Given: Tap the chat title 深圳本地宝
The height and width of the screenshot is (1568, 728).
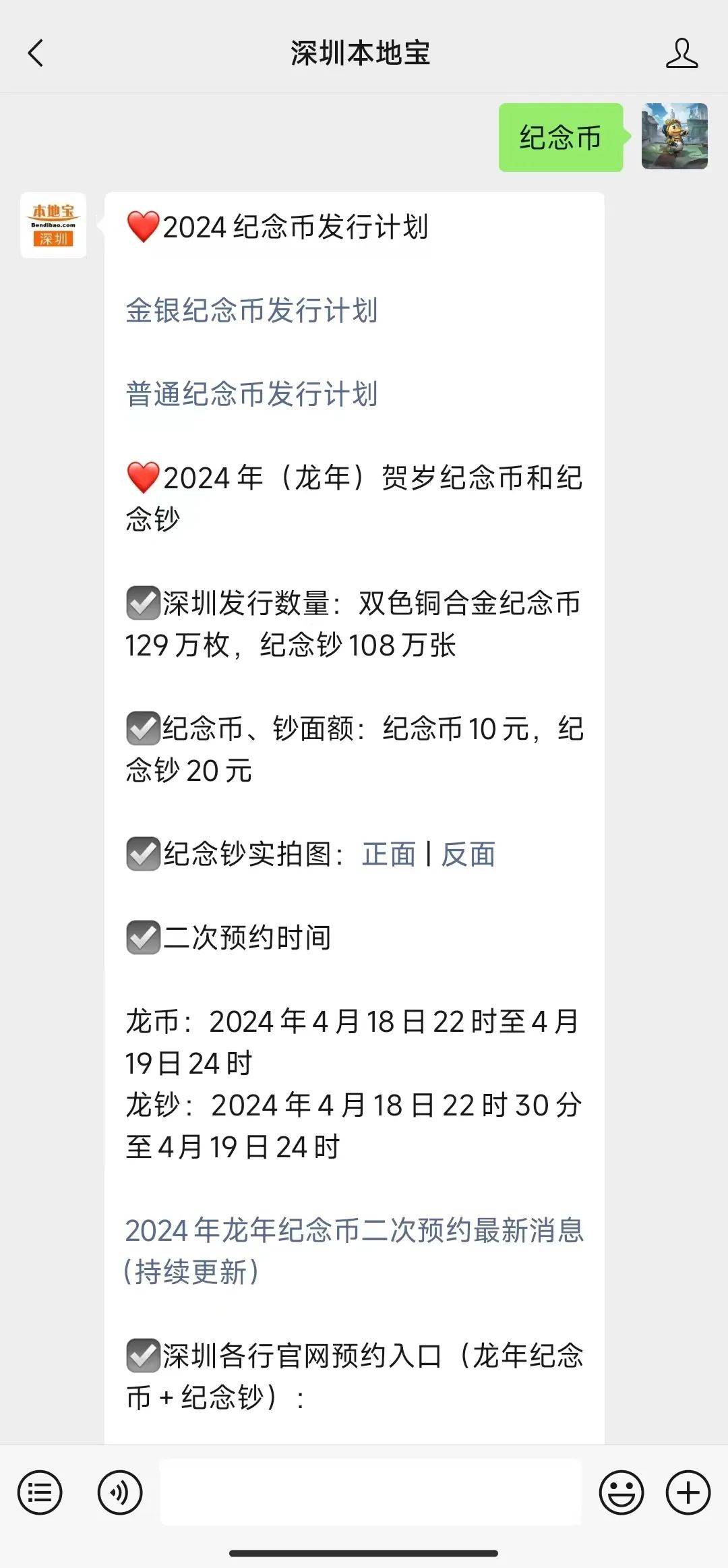Looking at the screenshot, I should click(364, 54).
